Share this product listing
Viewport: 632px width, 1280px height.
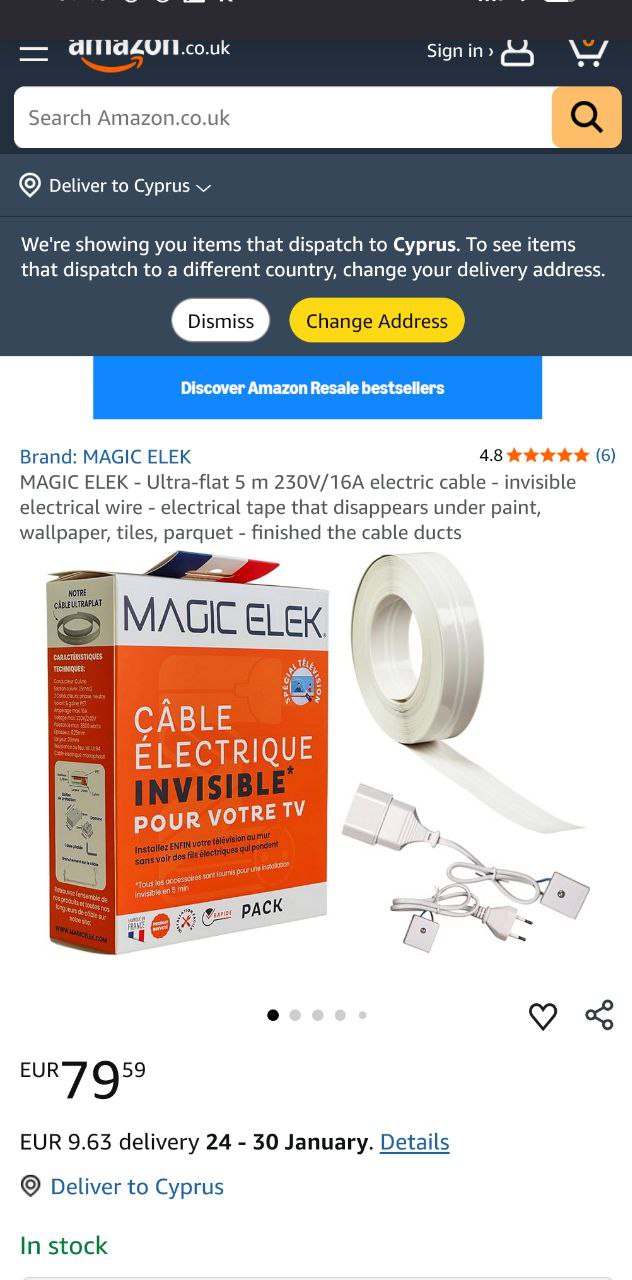point(599,1015)
